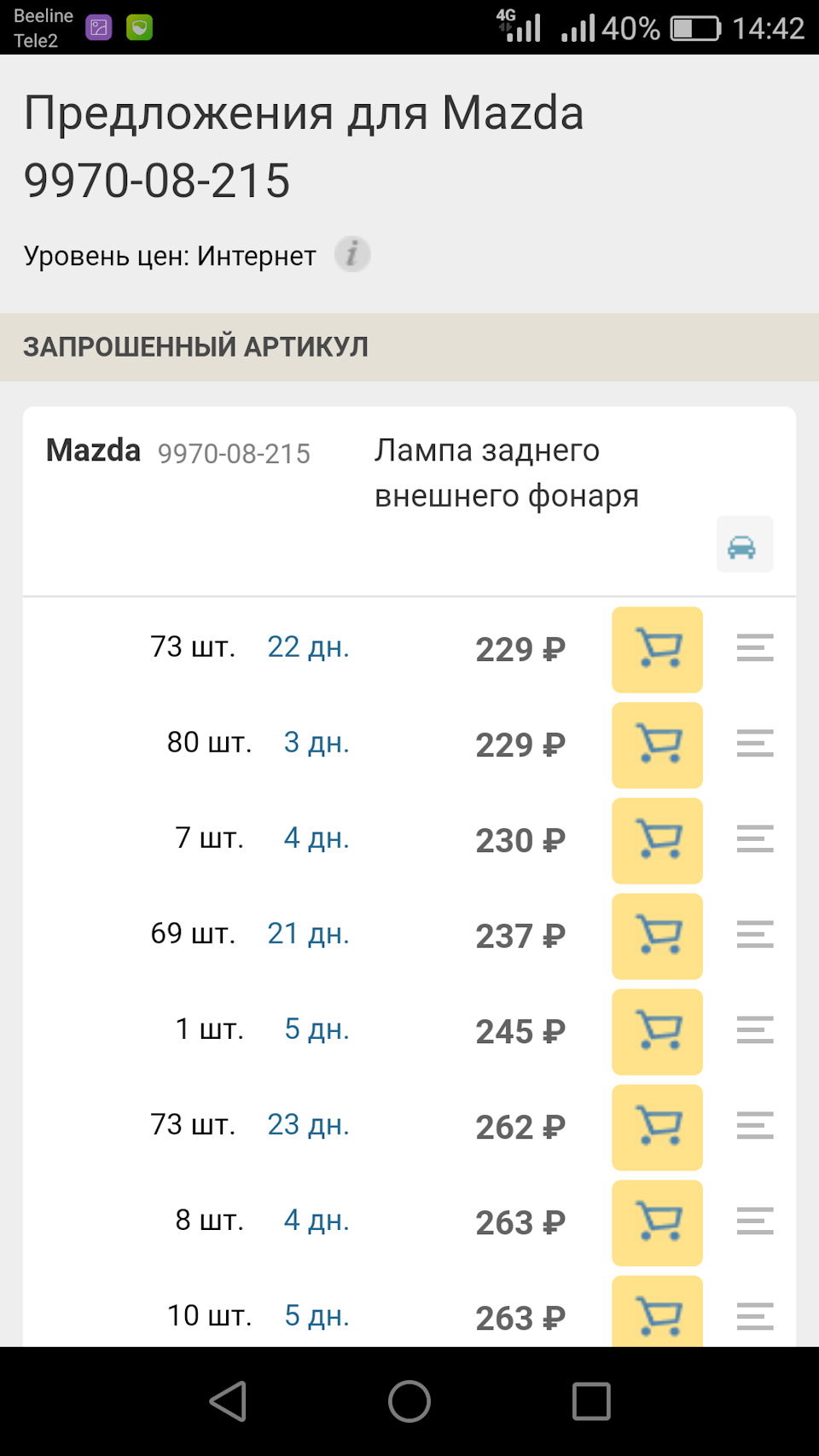Screen dimensions: 819x1456
Task: Add the 229 ₽ offer to cart
Action: [x=657, y=649]
